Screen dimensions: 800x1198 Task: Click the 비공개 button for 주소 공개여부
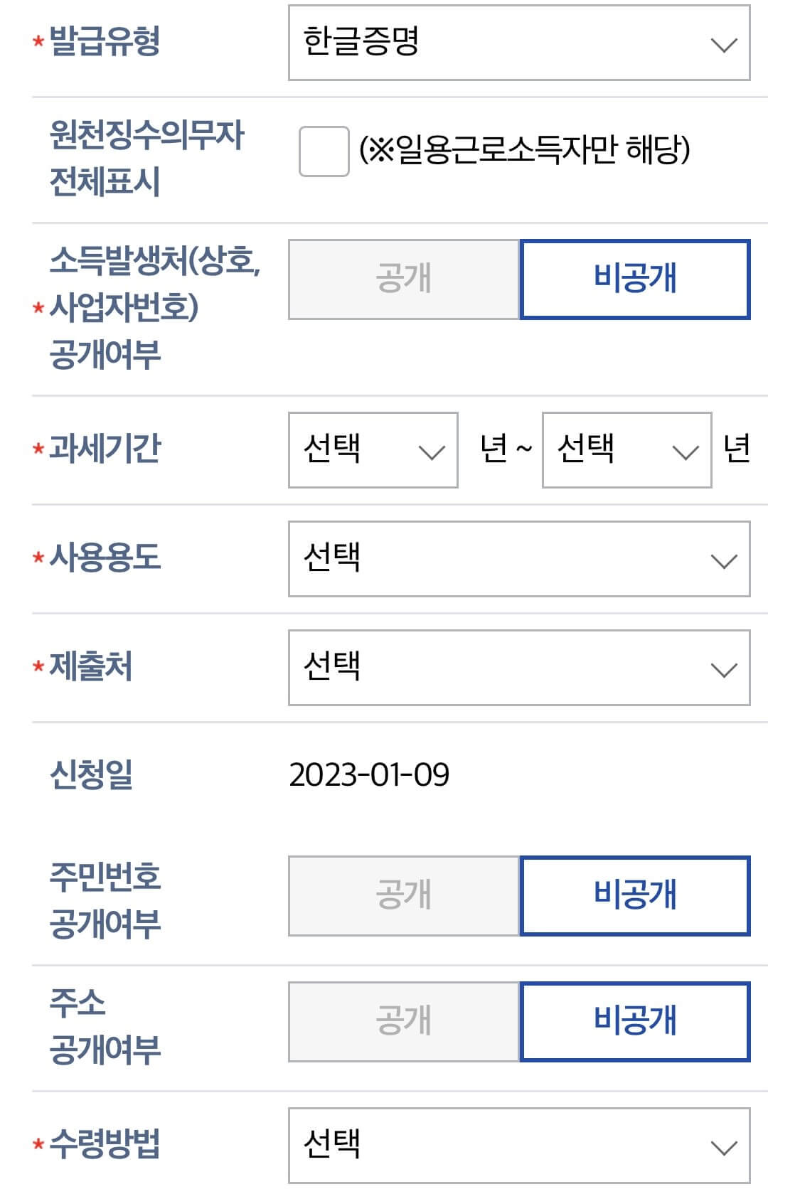coord(635,1021)
